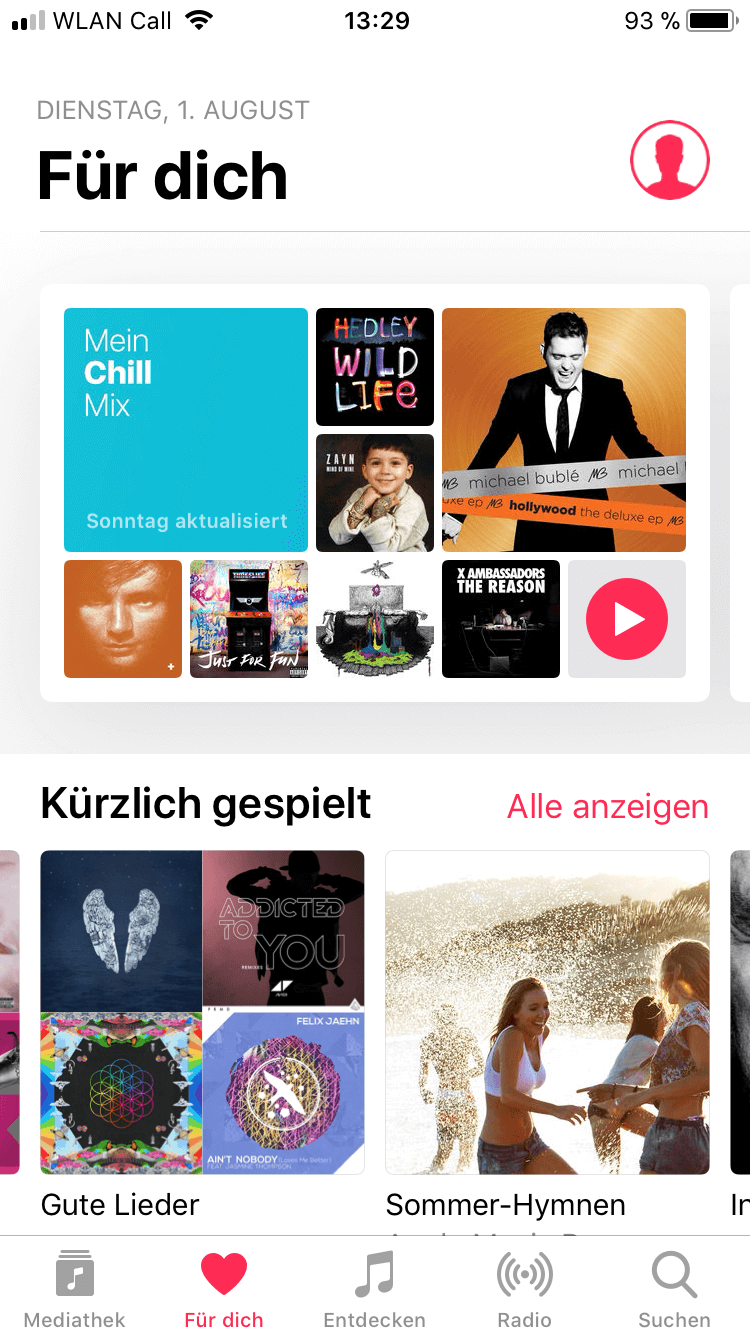The width and height of the screenshot is (750, 1334).
Task: Open the Zayn Mind of Mine album
Action: point(375,493)
